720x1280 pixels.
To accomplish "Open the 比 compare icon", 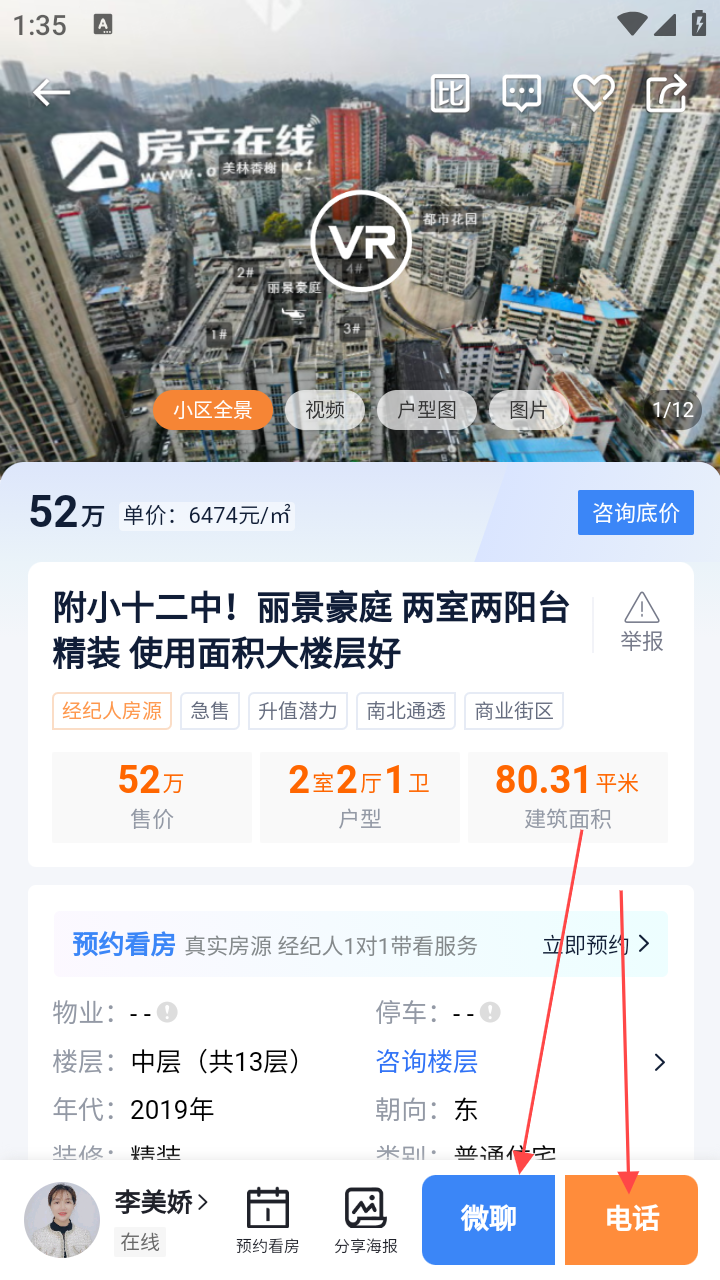I will coord(450,93).
